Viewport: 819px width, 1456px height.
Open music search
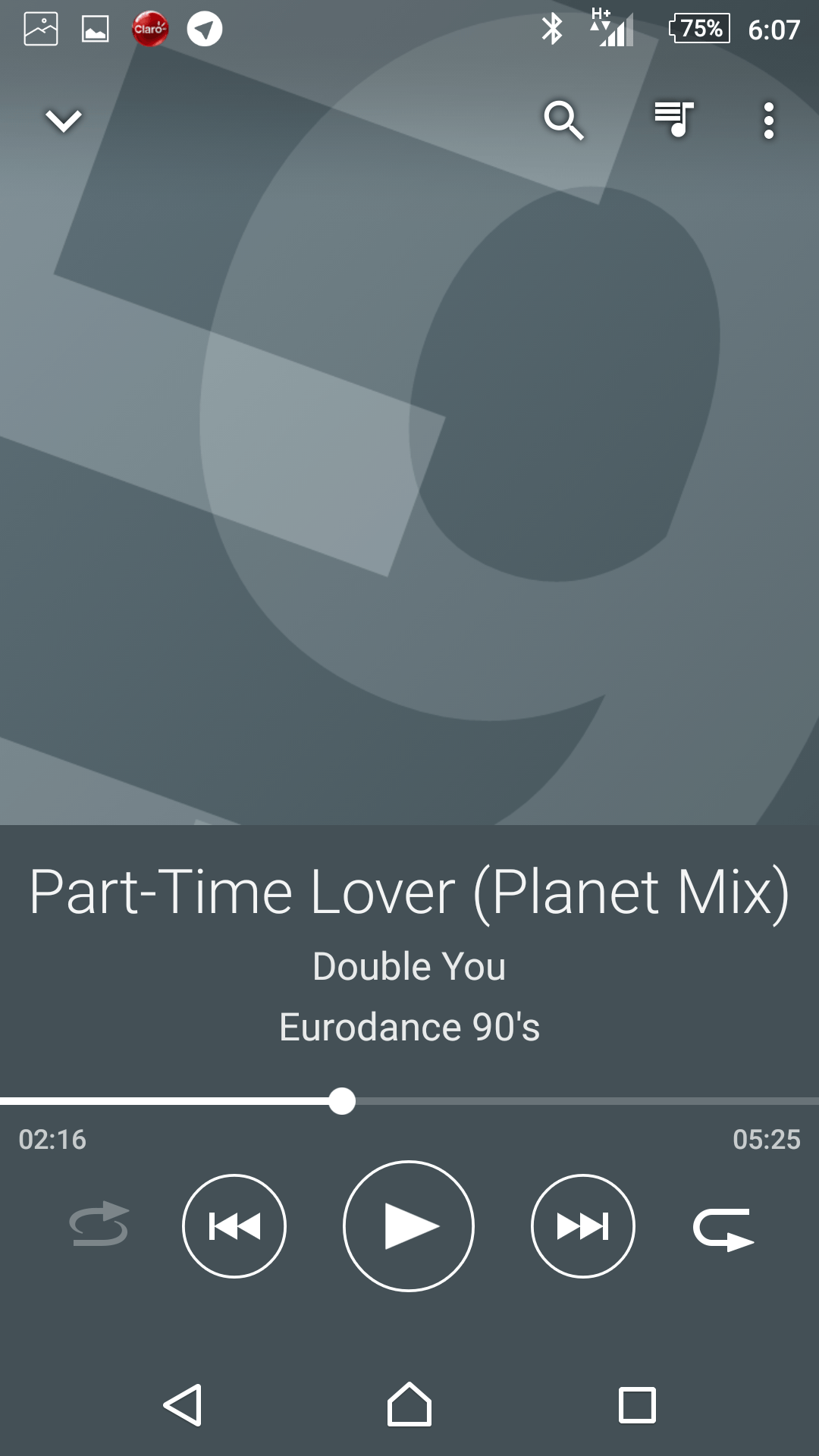(563, 120)
